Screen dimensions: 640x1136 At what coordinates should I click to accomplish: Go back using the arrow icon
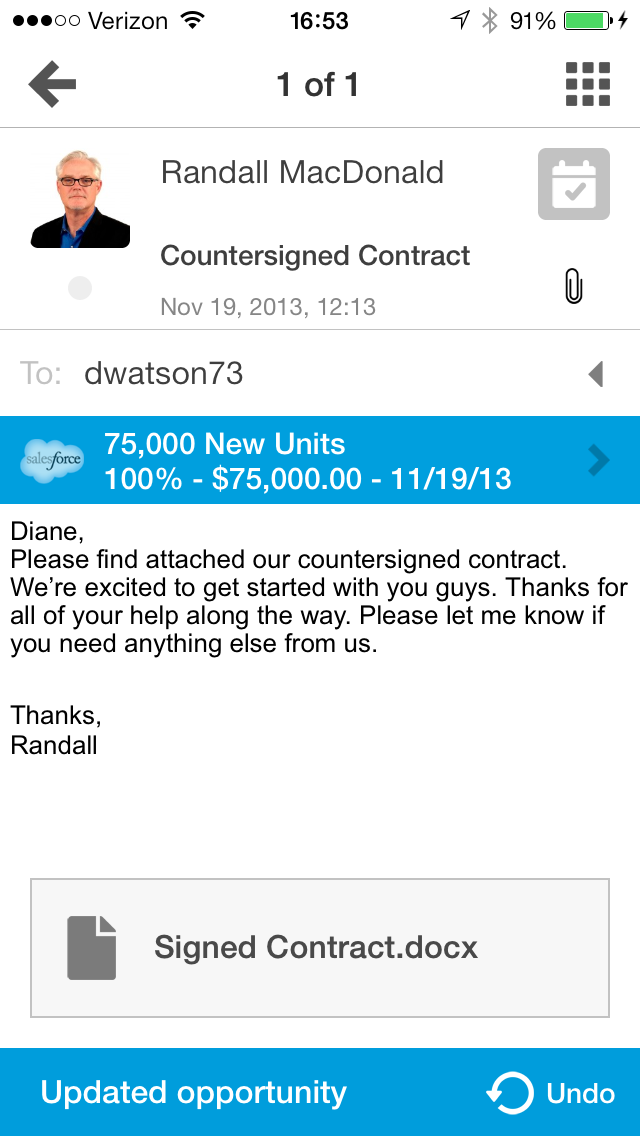coord(53,85)
